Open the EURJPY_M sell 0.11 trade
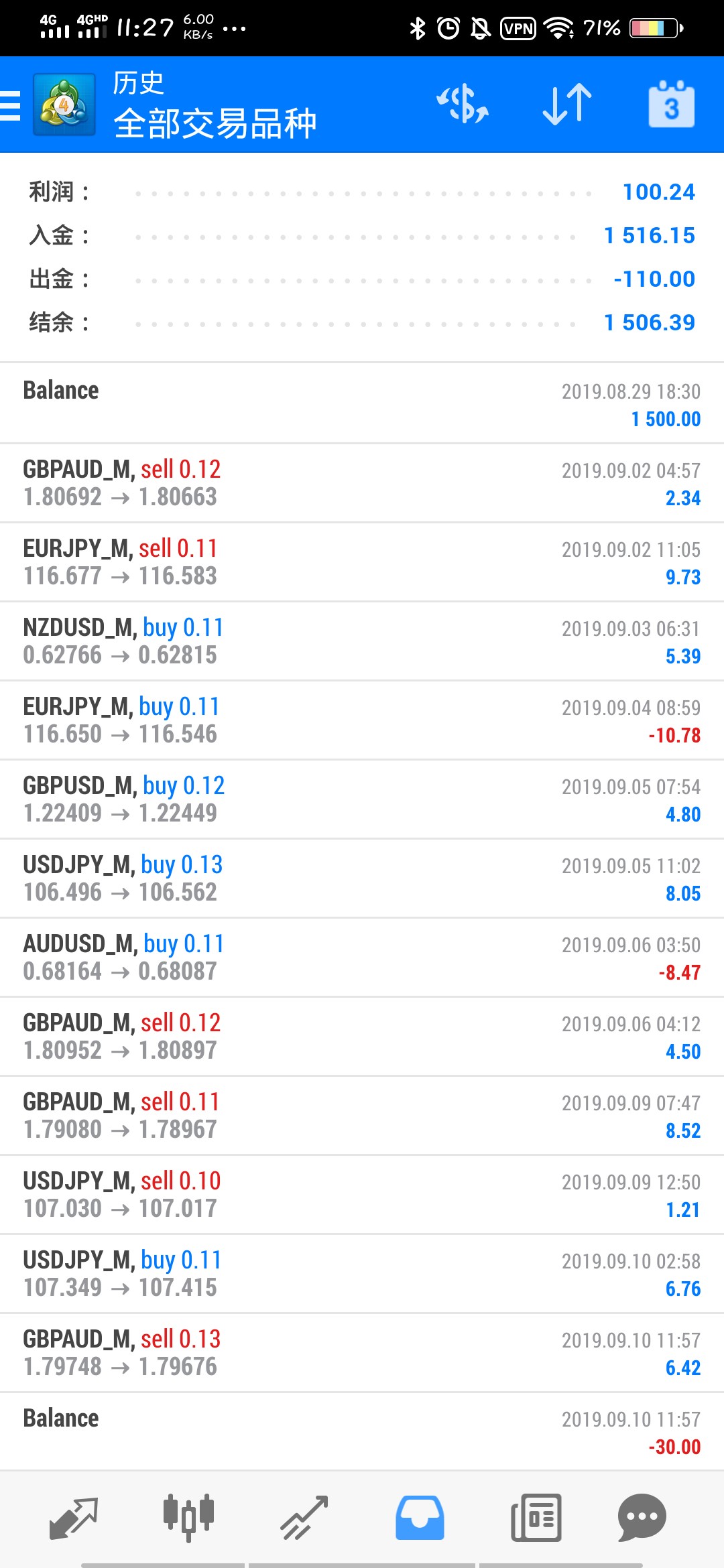 coord(362,562)
